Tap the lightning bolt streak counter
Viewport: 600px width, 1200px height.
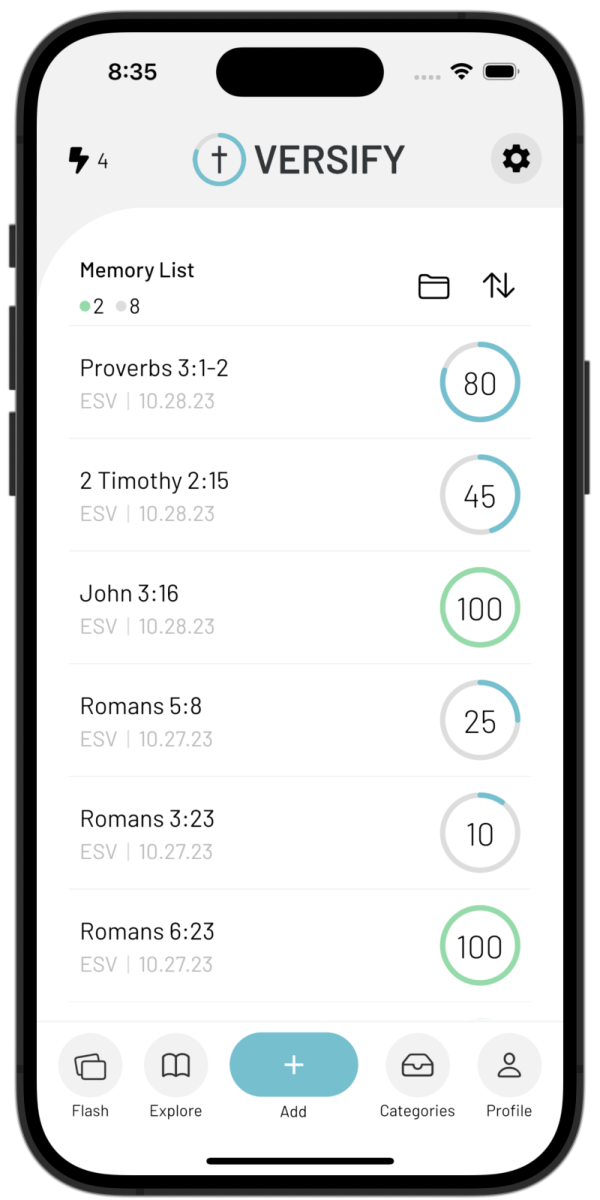[x=88, y=160]
